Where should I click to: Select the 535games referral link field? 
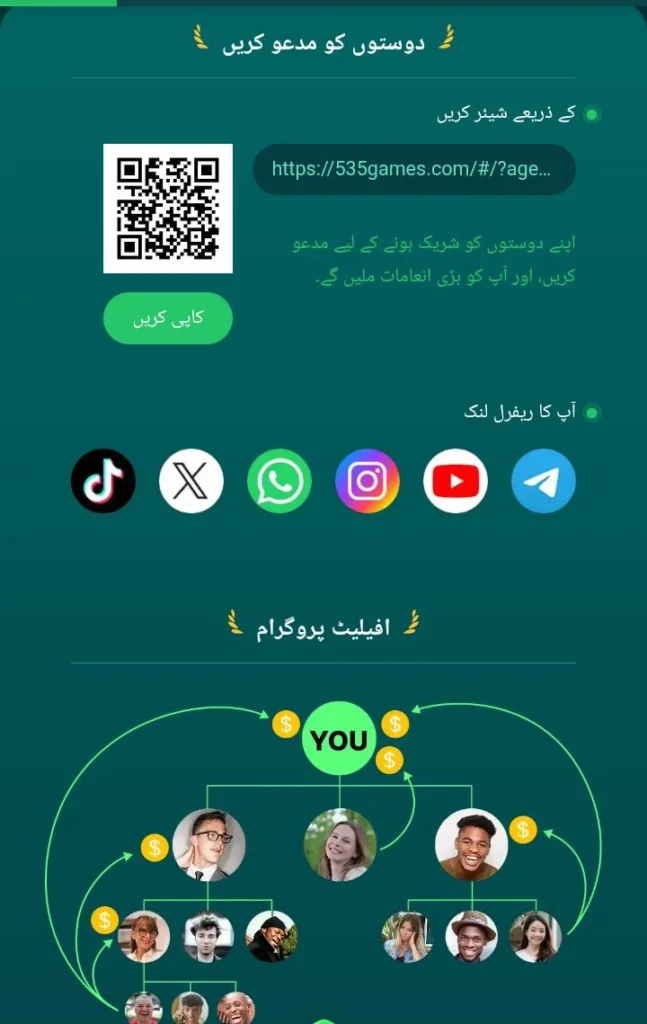pyautogui.click(x=413, y=169)
